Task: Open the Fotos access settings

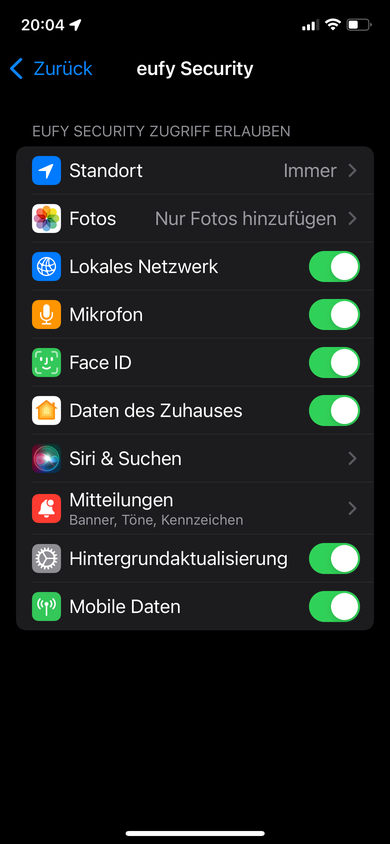Action: pyautogui.click(x=195, y=219)
